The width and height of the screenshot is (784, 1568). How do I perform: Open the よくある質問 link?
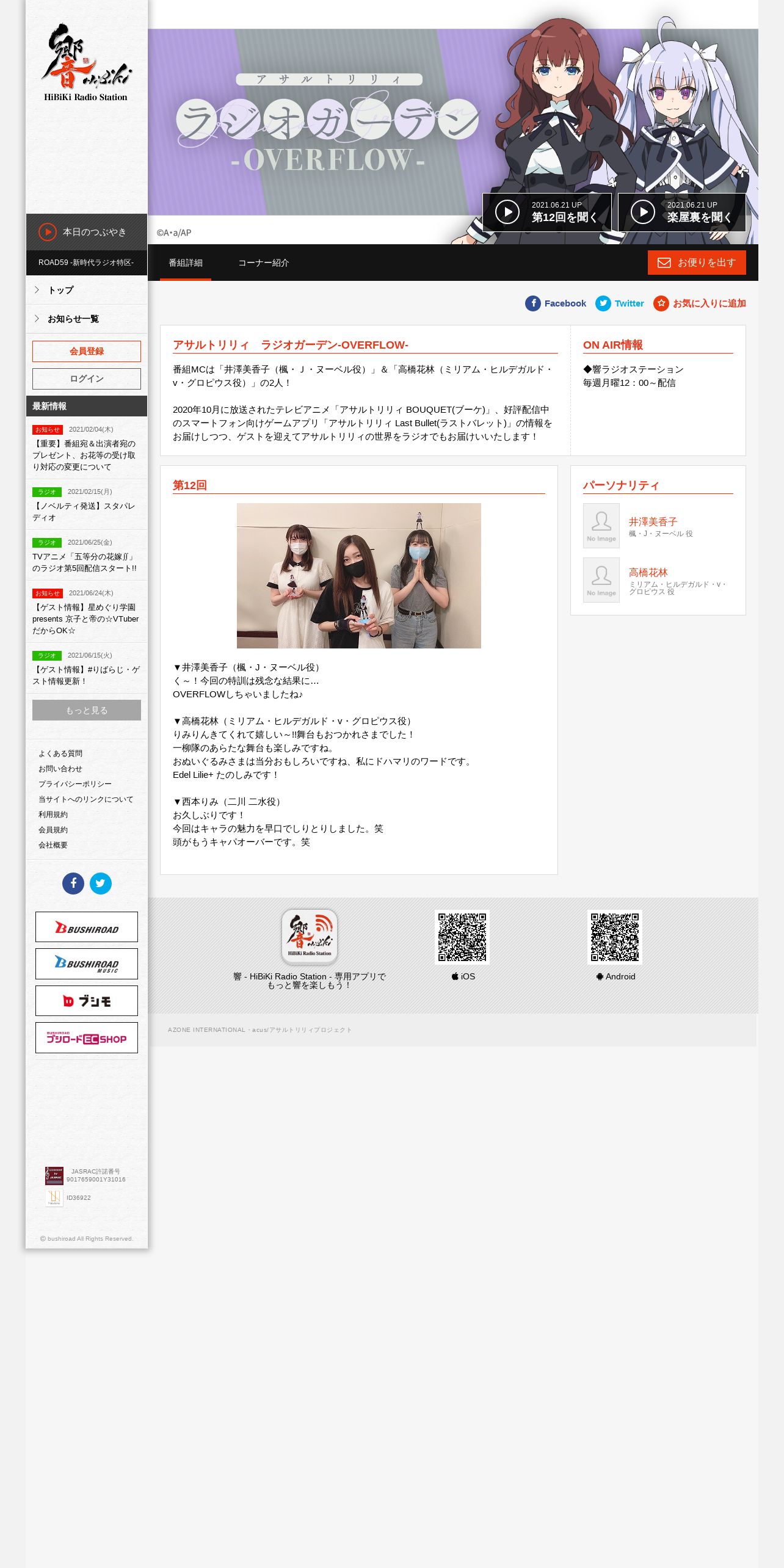60,753
